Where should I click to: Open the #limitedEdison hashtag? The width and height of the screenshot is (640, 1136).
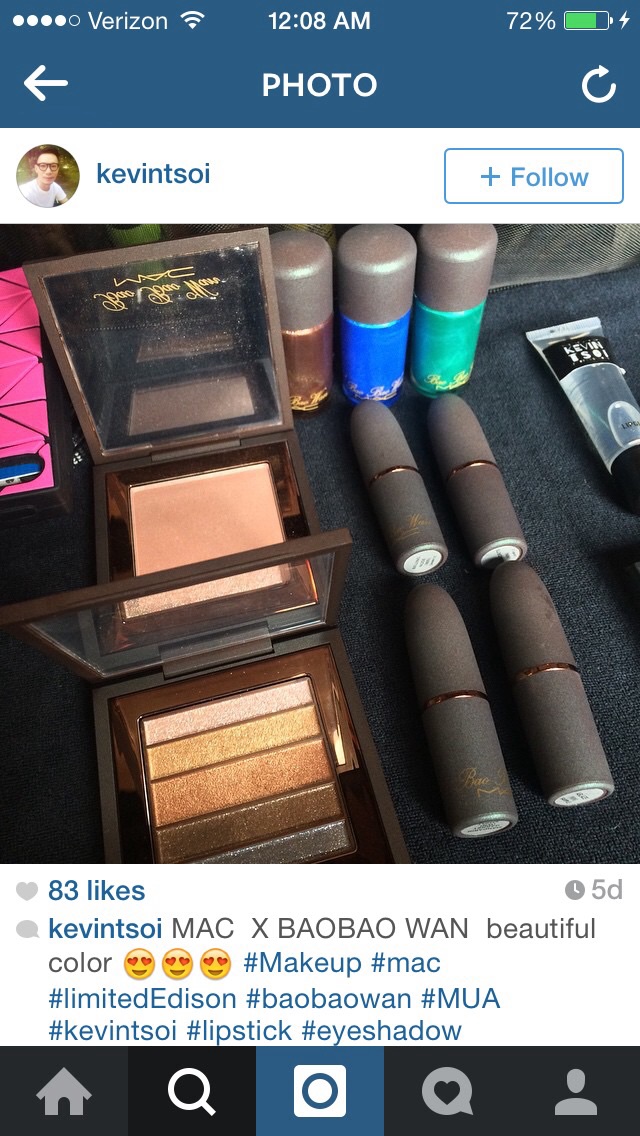tap(142, 998)
